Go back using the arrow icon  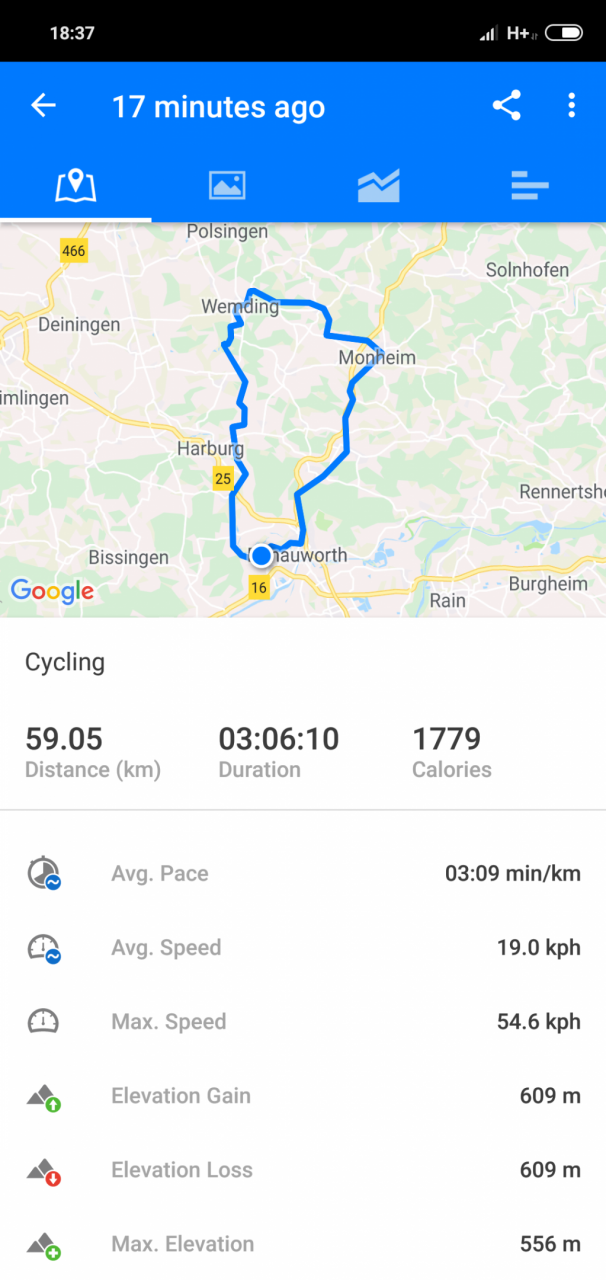click(x=43, y=105)
